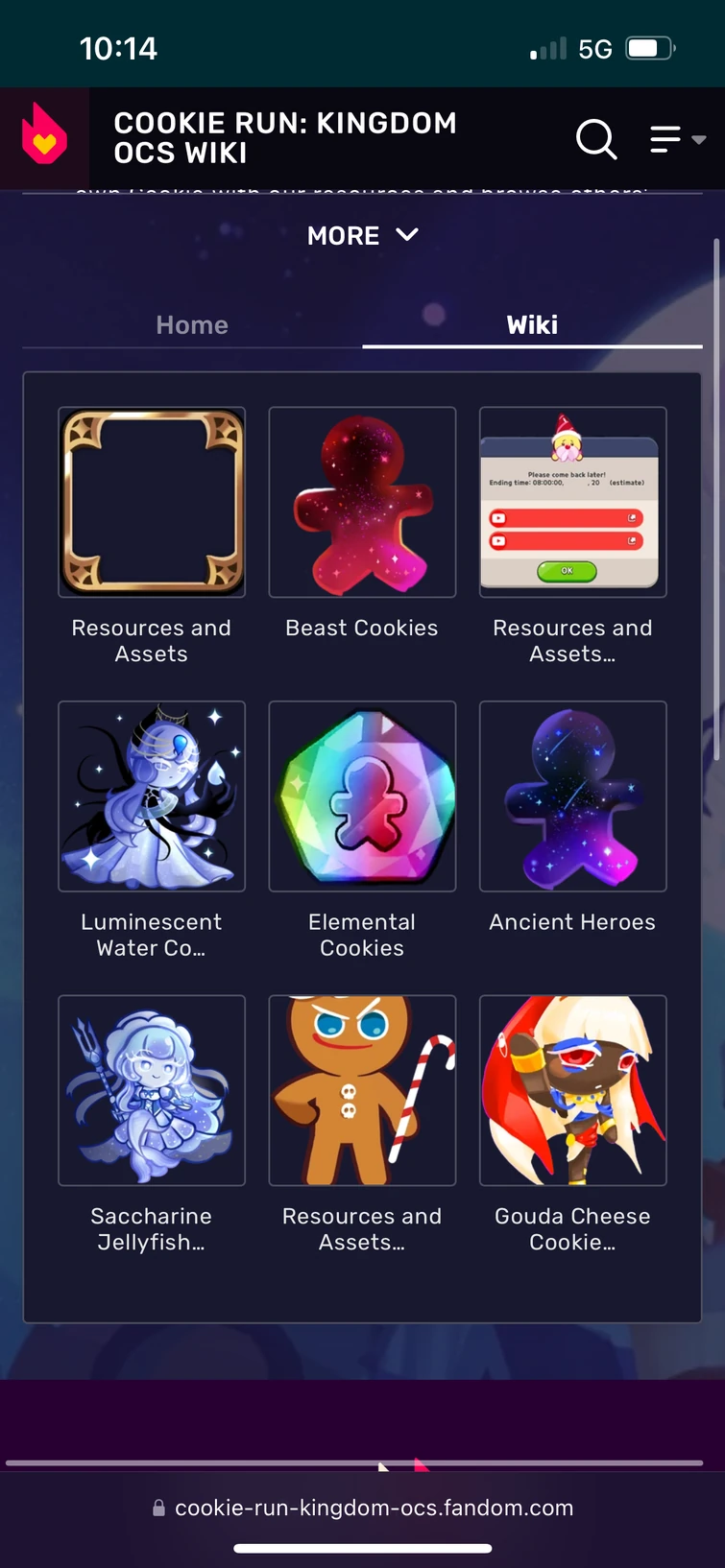
Task: Open the wiki search icon
Action: click(x=596, y=139)
